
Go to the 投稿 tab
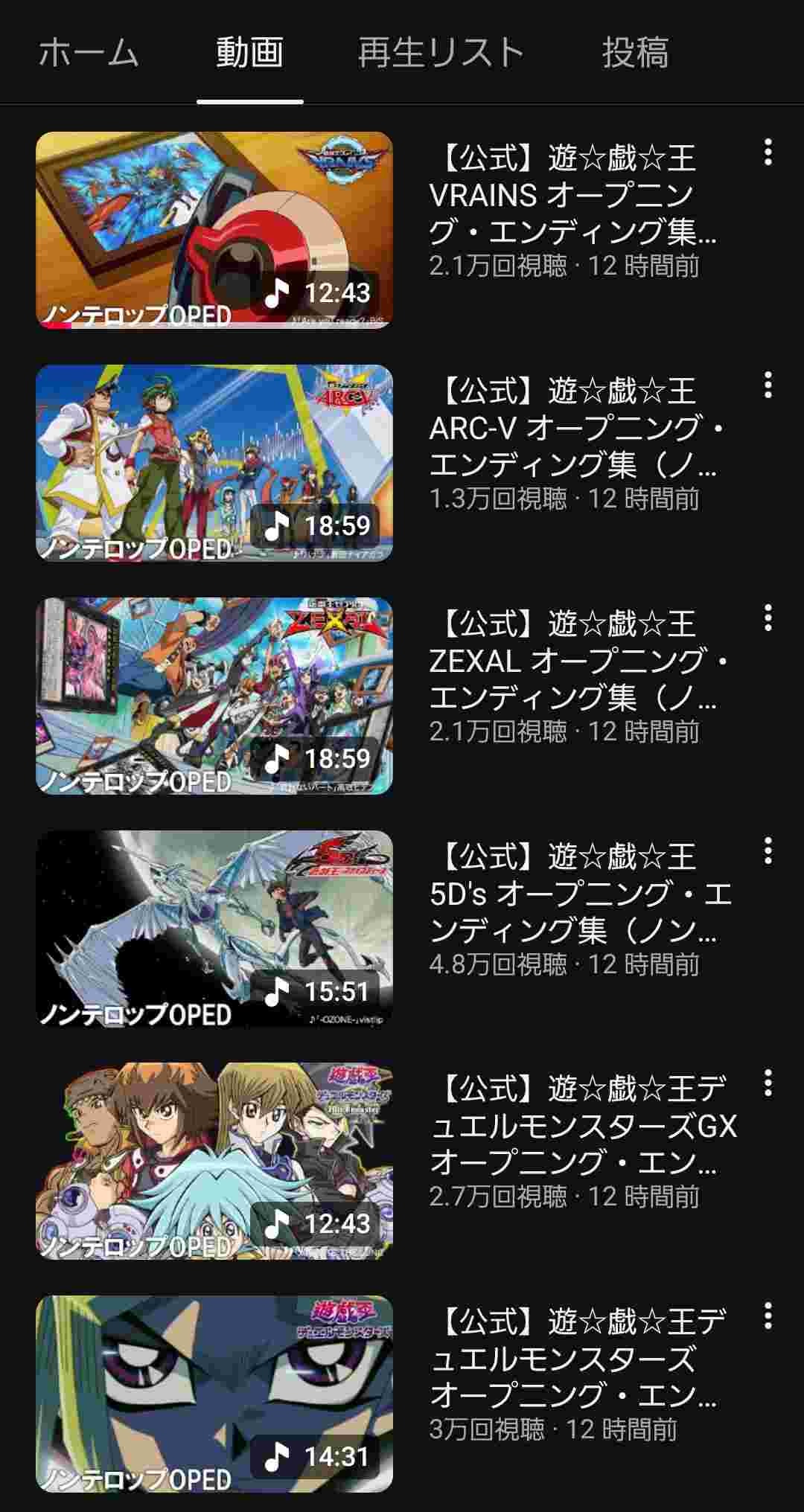coord(635,54)
